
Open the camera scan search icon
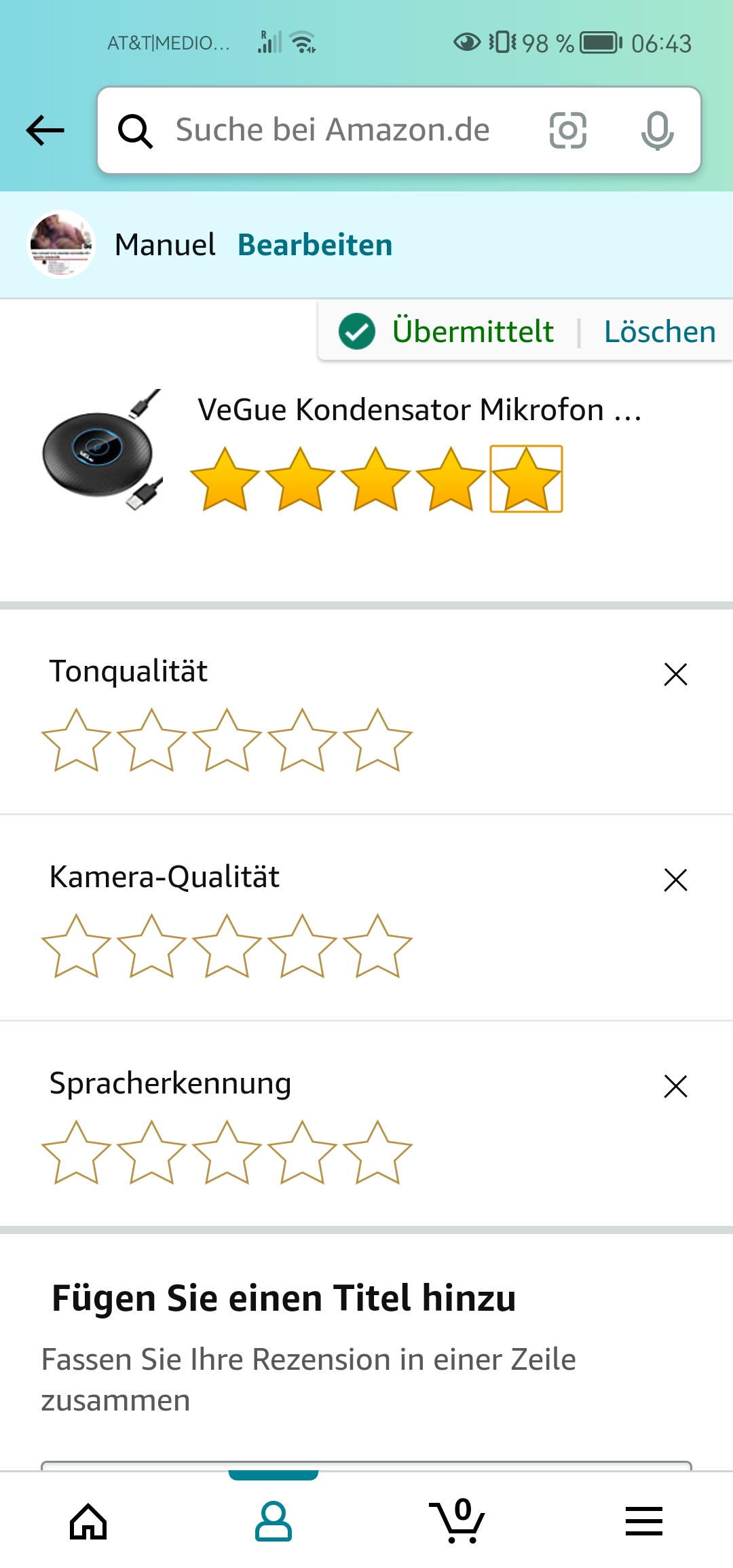(567, 130)
